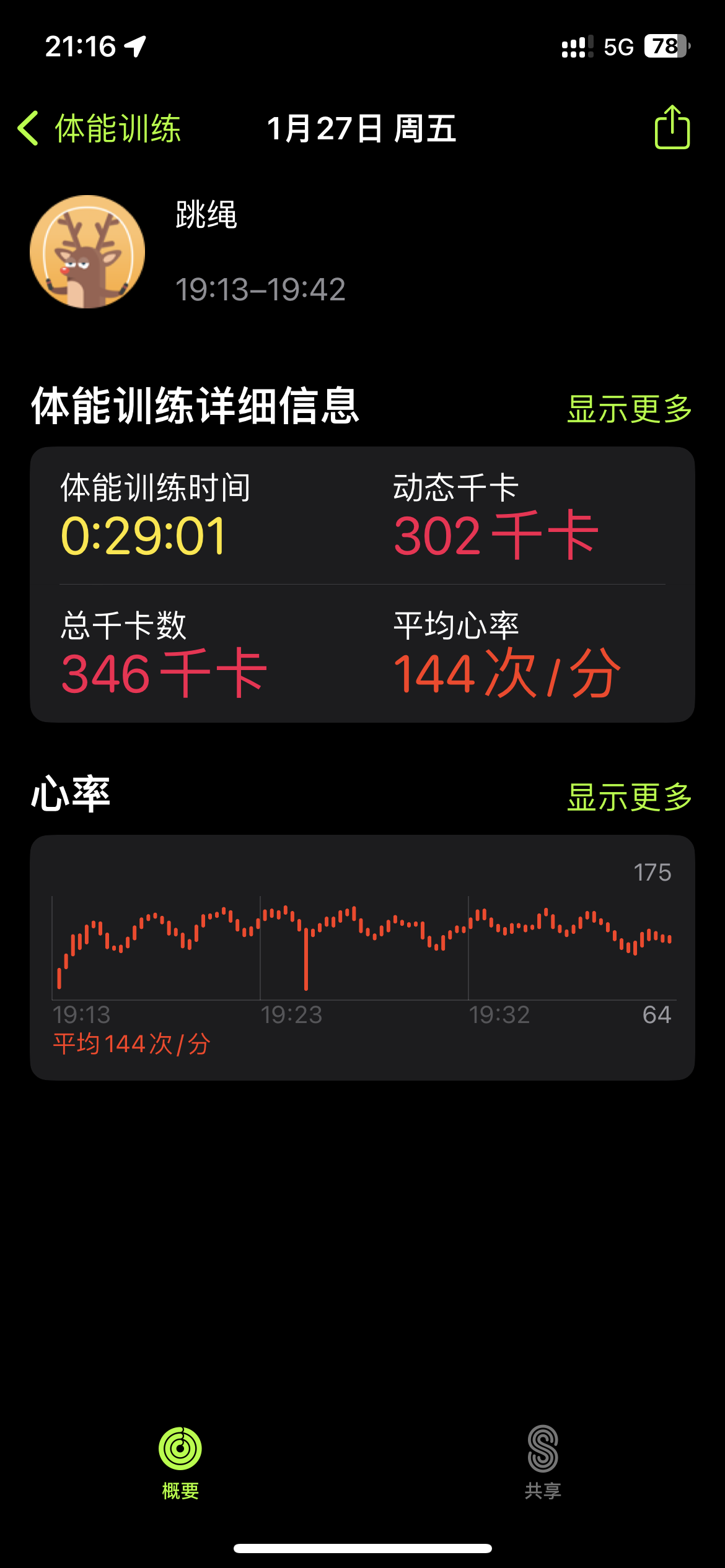This screenshot has height=1568, width=725.
Task: Show more of 体能训练详细信息
Action: click(629, 409)
